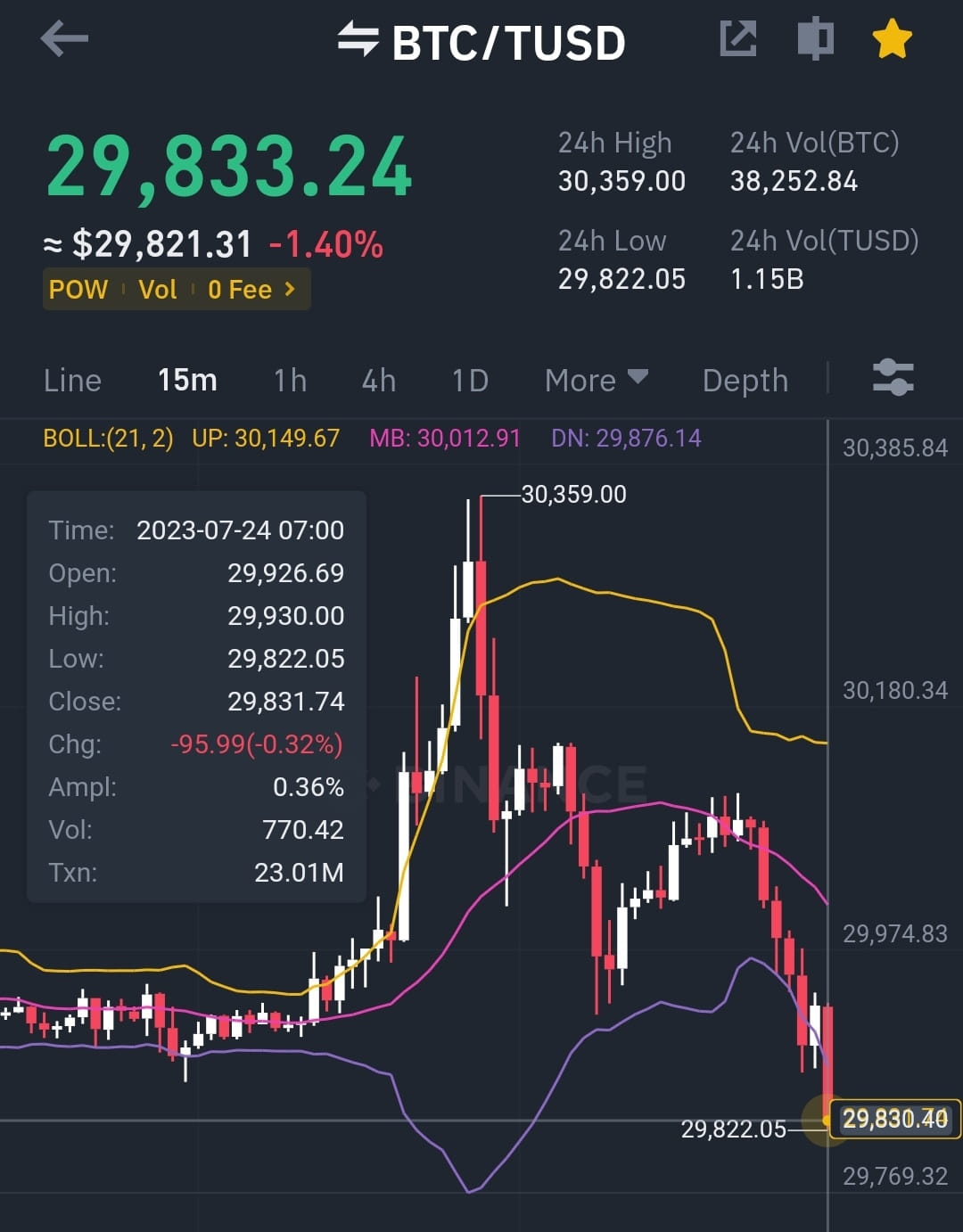Viewport: 963px width, 1232px height.
Task: Switch to the 1D timeframe tab
Action: [x=470, y=380]
